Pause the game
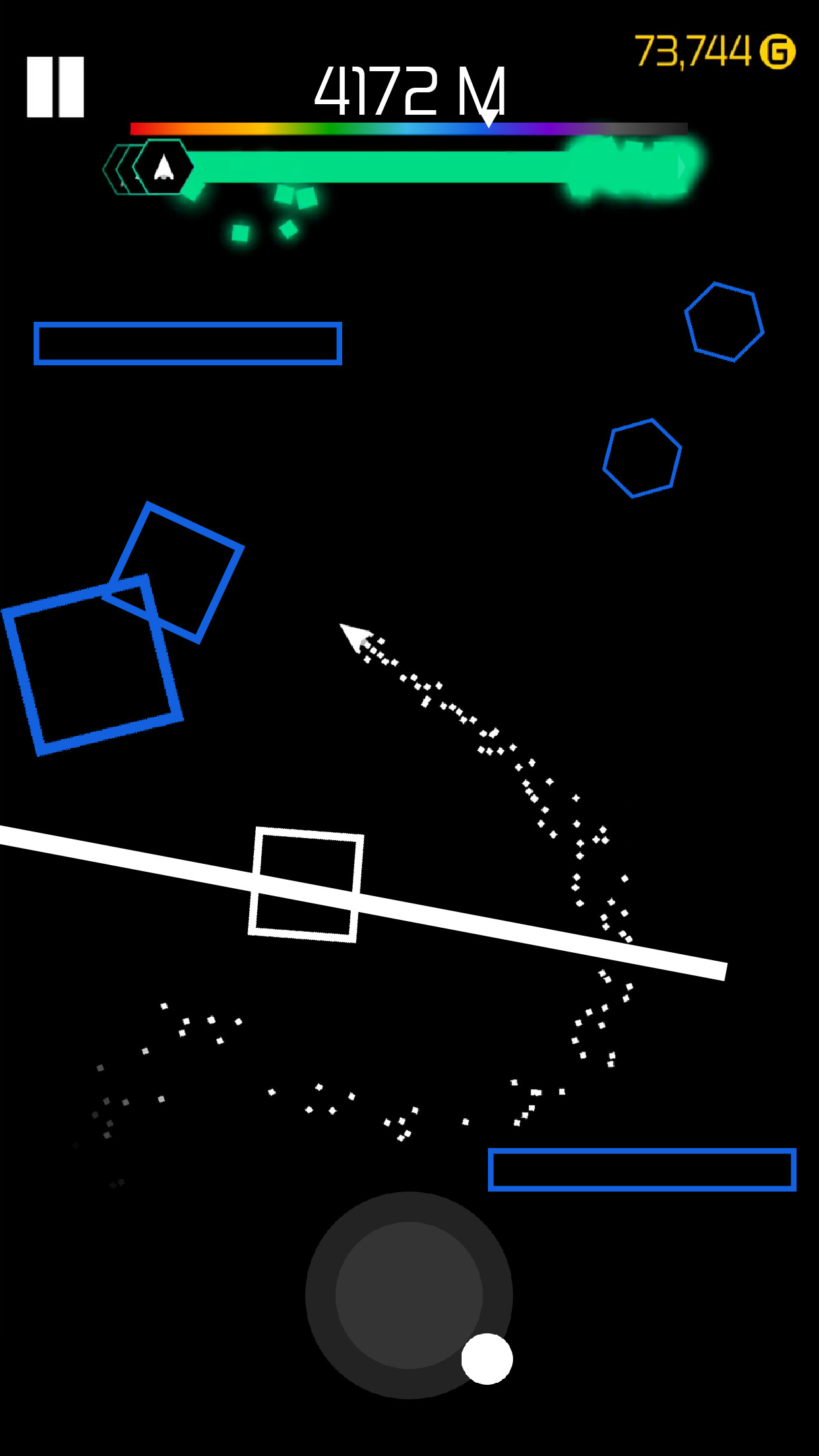Screen dimensions: 819x1456 [55, 87]
